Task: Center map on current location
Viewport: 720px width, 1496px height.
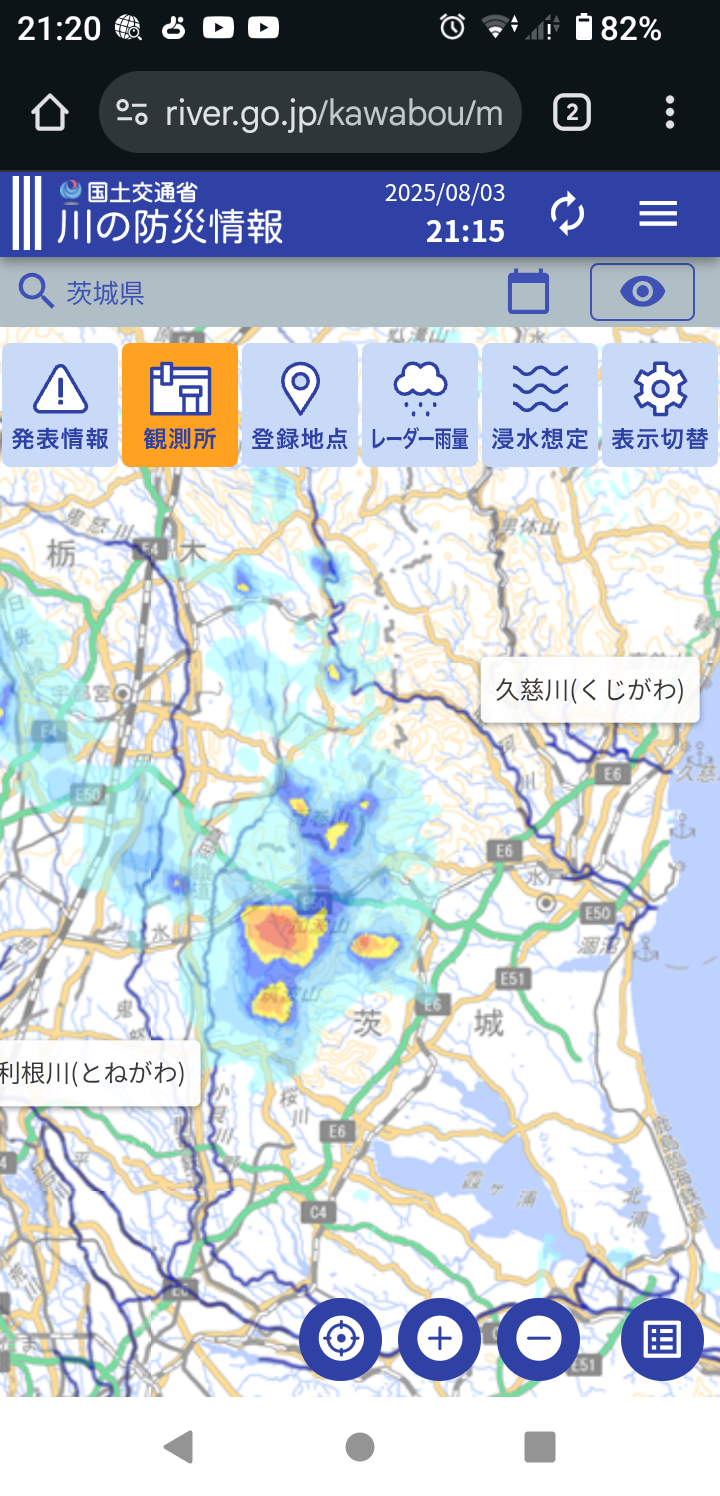Action: 340,1339
